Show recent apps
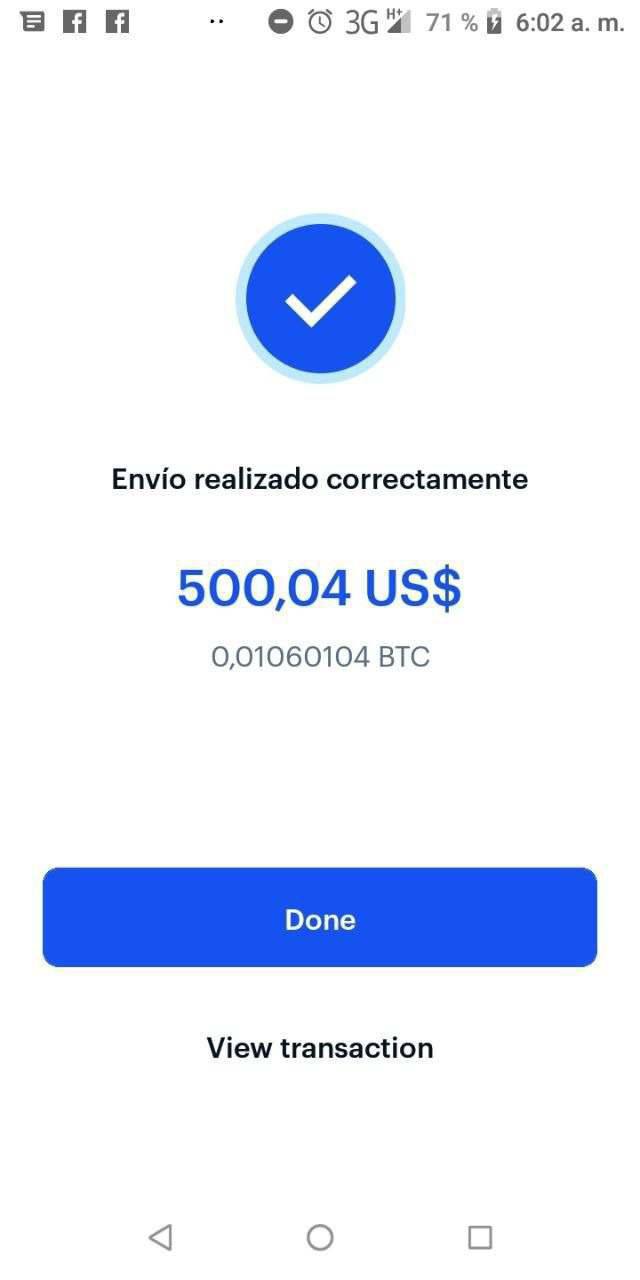 point(480,1237)
